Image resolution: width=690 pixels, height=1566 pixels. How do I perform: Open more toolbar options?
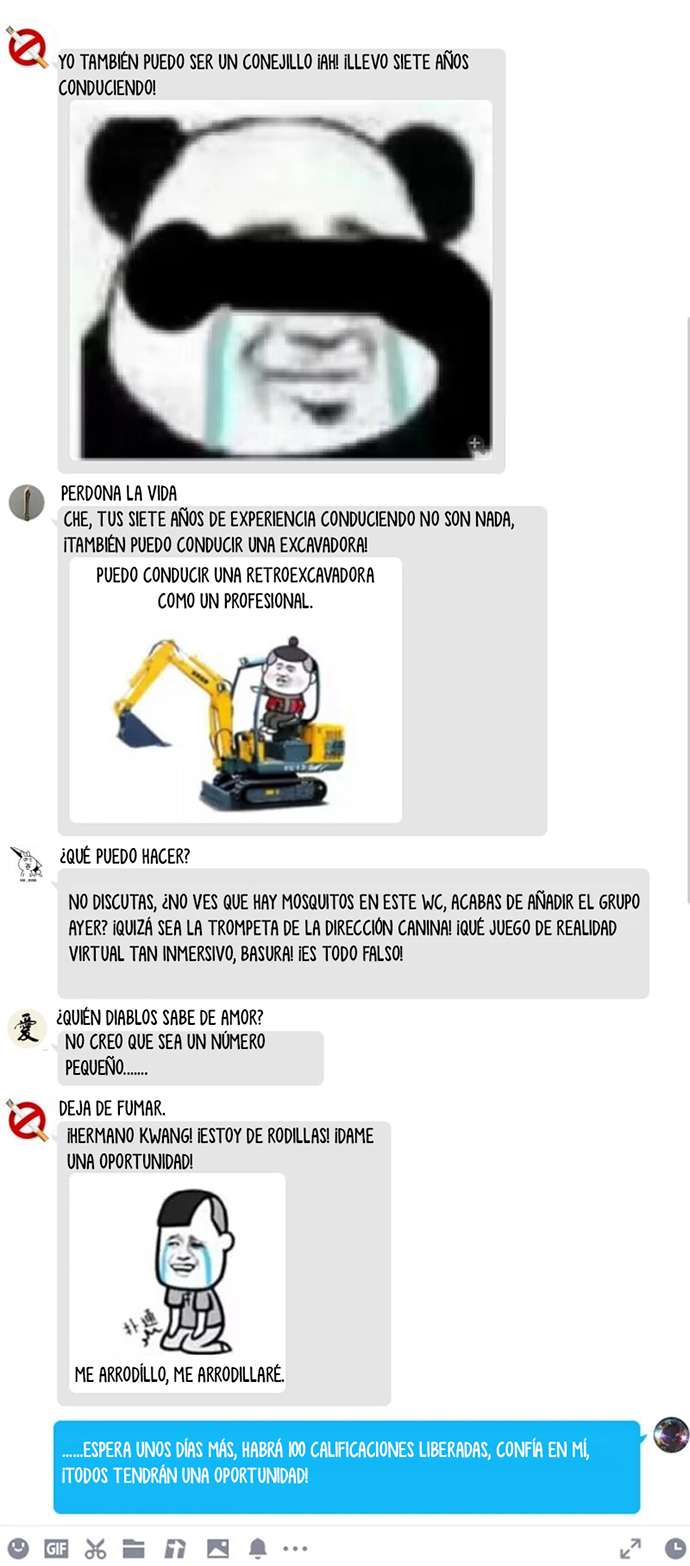coord(295,1548)
